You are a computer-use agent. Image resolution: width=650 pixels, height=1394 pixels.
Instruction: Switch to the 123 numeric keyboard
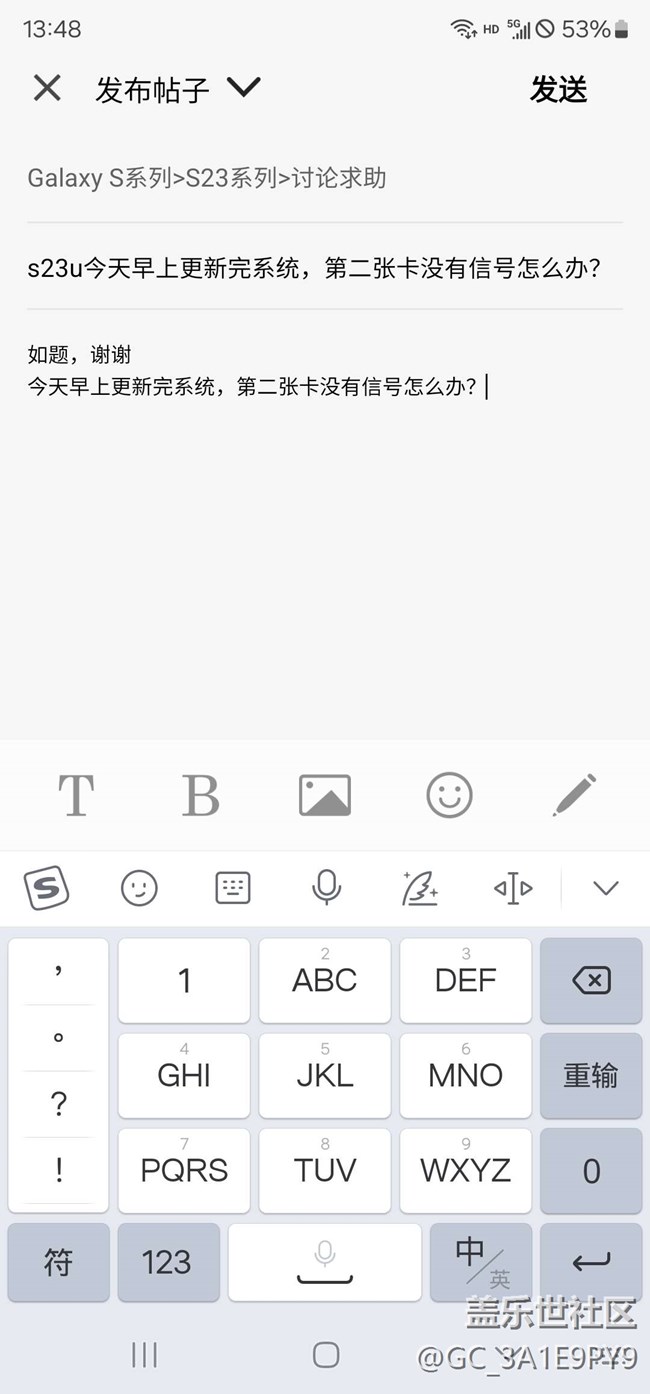[x=168, y=1262]
